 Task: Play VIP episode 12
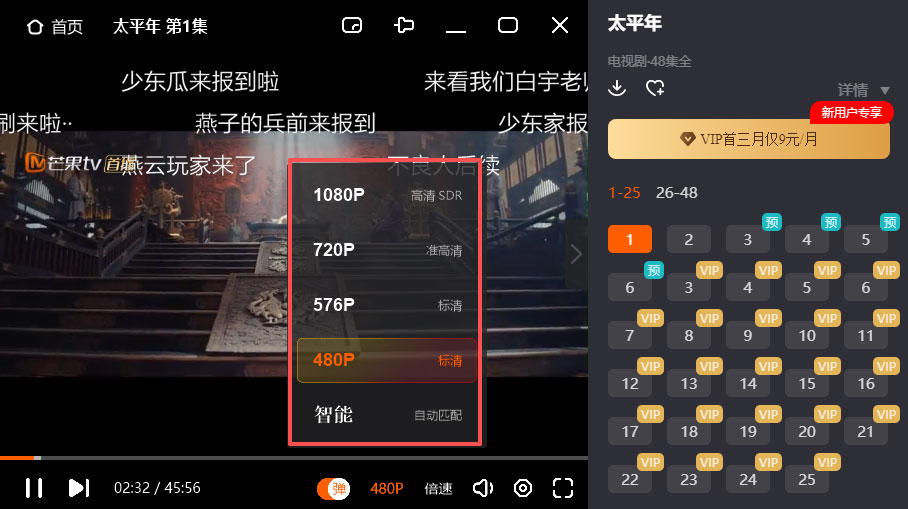630,383
